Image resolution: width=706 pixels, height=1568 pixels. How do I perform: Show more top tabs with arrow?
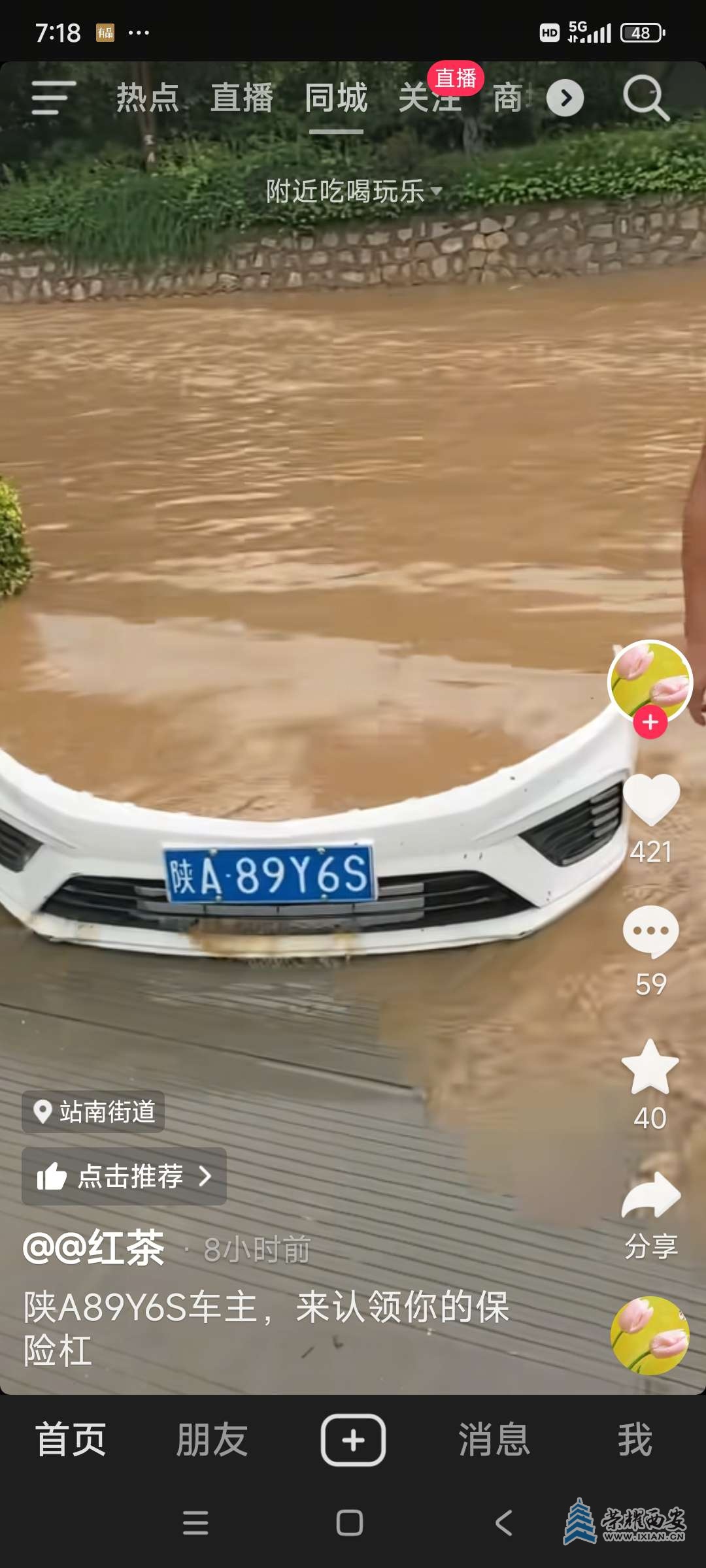565,98
